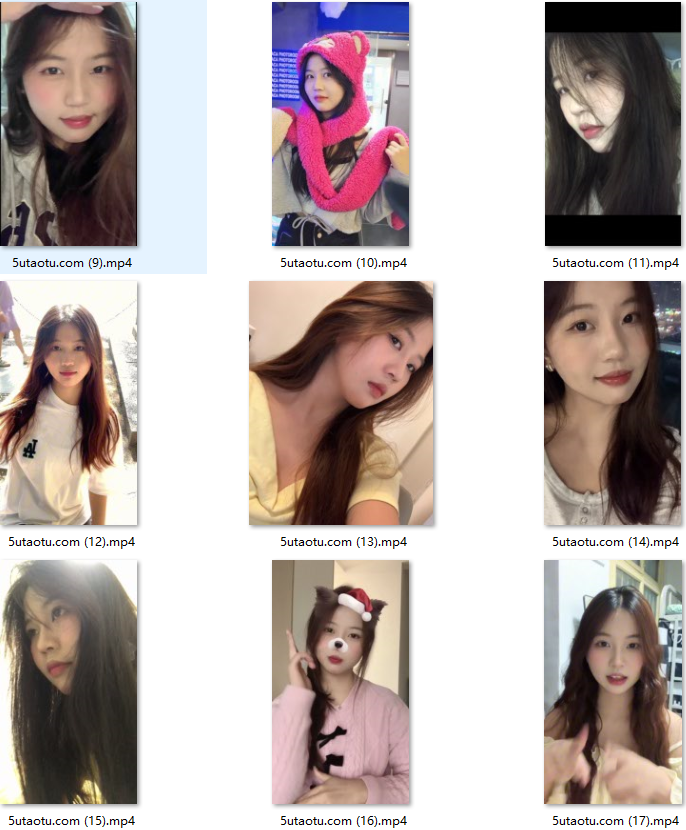Viewport: 686px width, 830px height.
Task: Tap the 5utaotu.com (11).mp4 video tile
Action: 612,125
